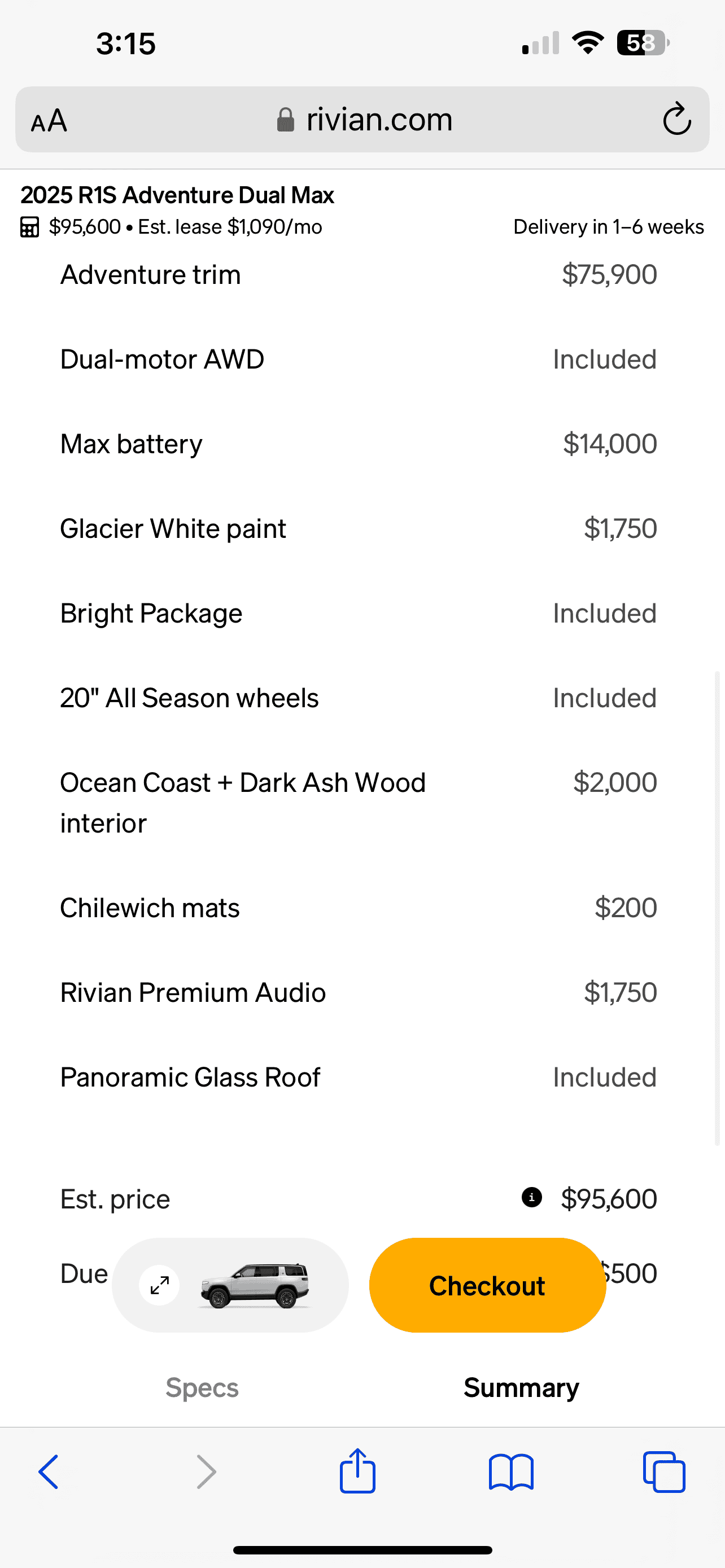Expand the R1S vehicle preview image
This screenshot has height=1568, width=725.
[159, 1285]
